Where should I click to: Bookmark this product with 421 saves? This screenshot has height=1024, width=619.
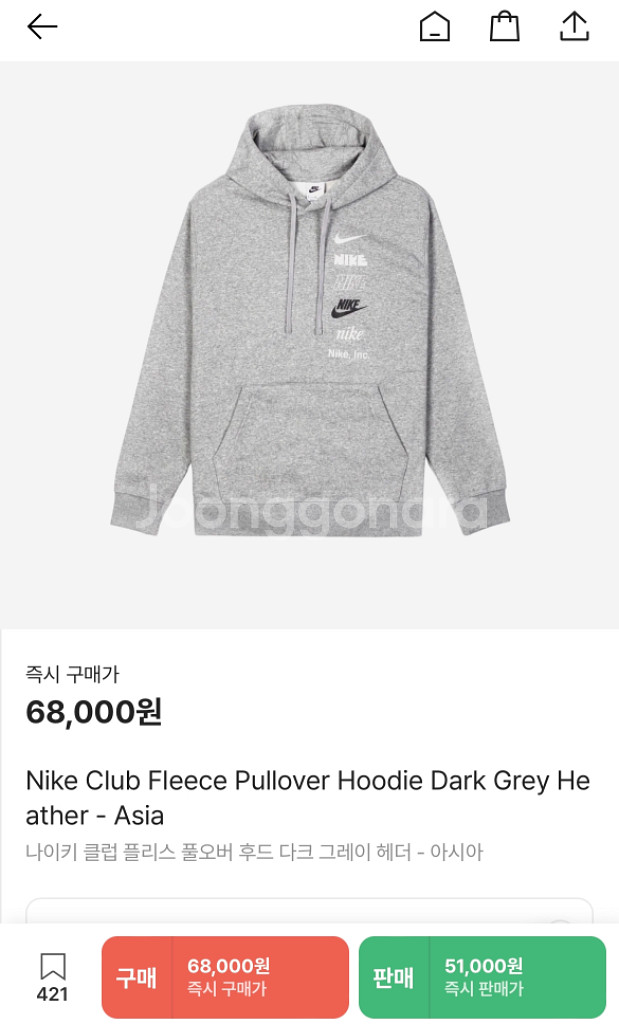(52, 976)
